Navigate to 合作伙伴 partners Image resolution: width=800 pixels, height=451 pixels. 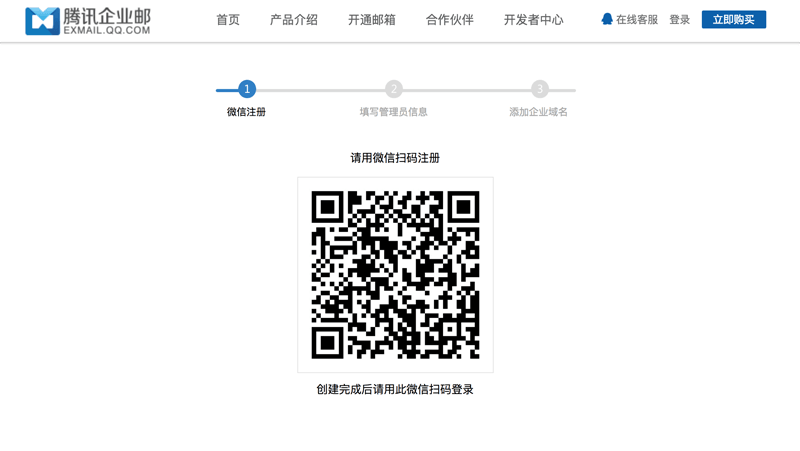[449, 20]
